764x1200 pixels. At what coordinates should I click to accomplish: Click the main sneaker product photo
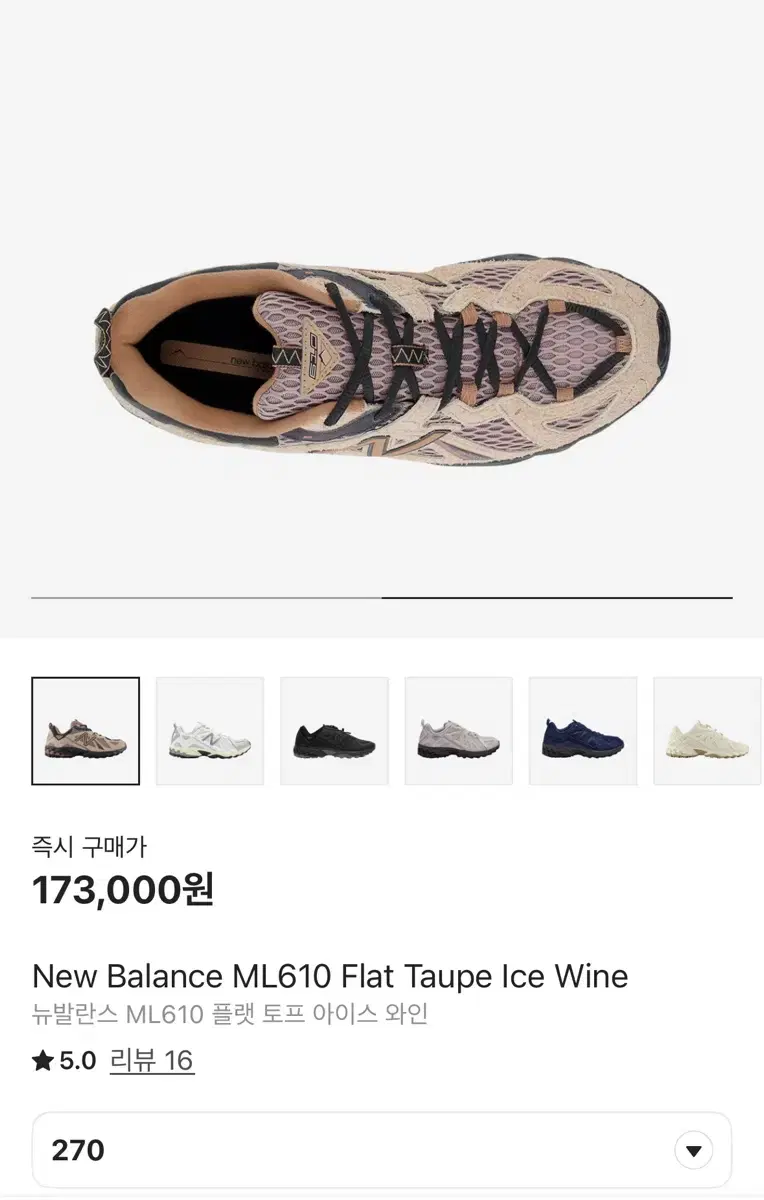pyautogui.click(x=382, y=360)
